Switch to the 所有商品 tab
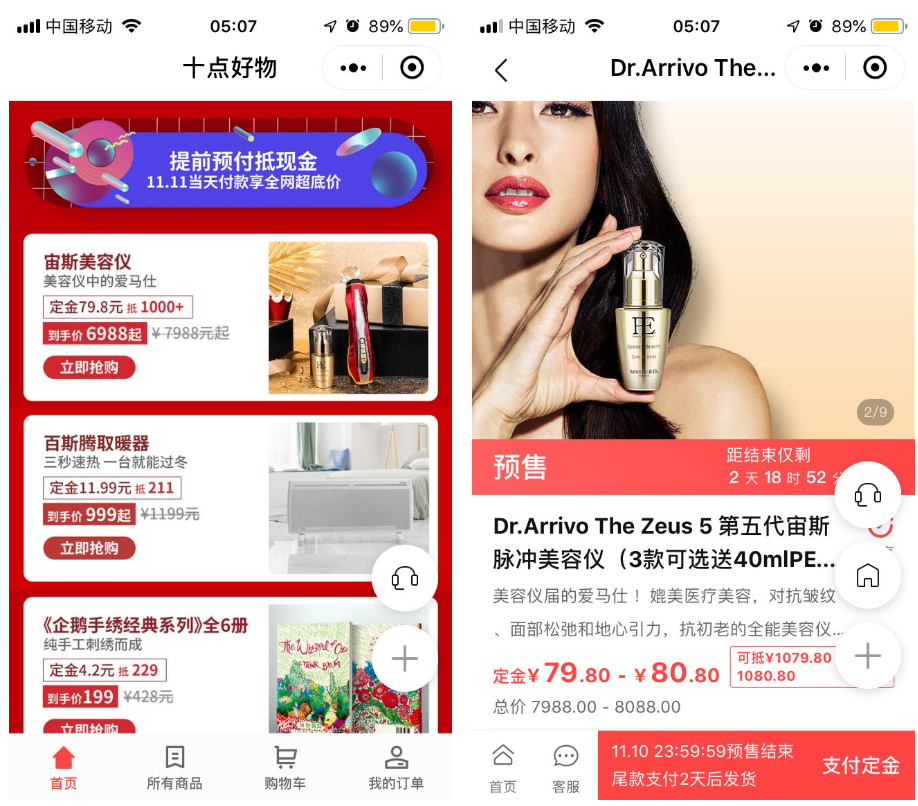Screen dimensions: 918x806 [x=174, y=768]
